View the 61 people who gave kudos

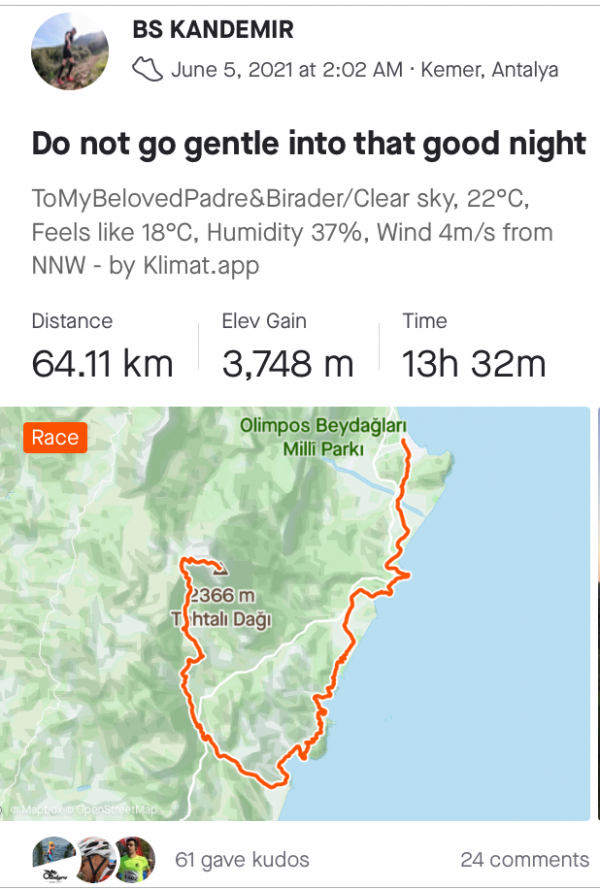pos(242,859)
